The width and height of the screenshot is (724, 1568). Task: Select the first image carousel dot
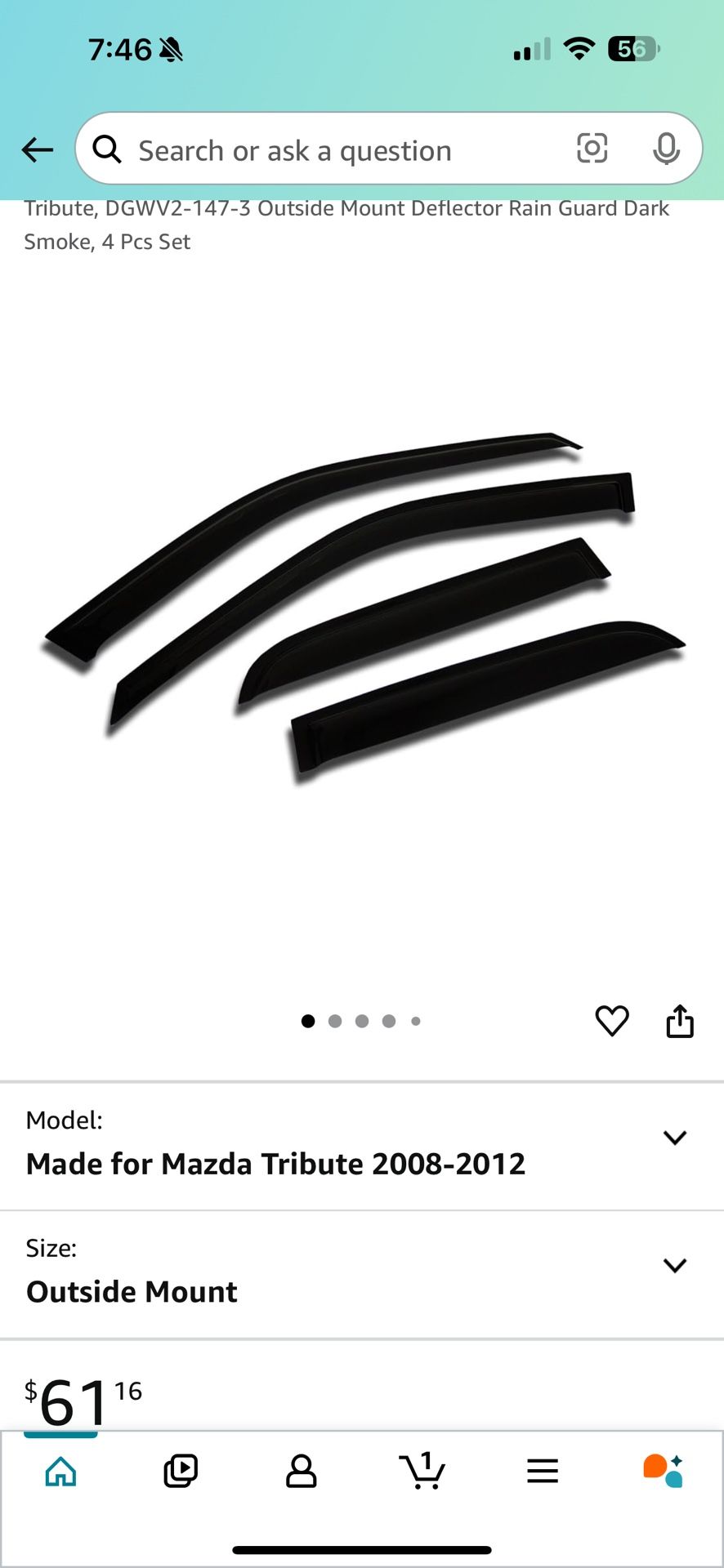308,1021
